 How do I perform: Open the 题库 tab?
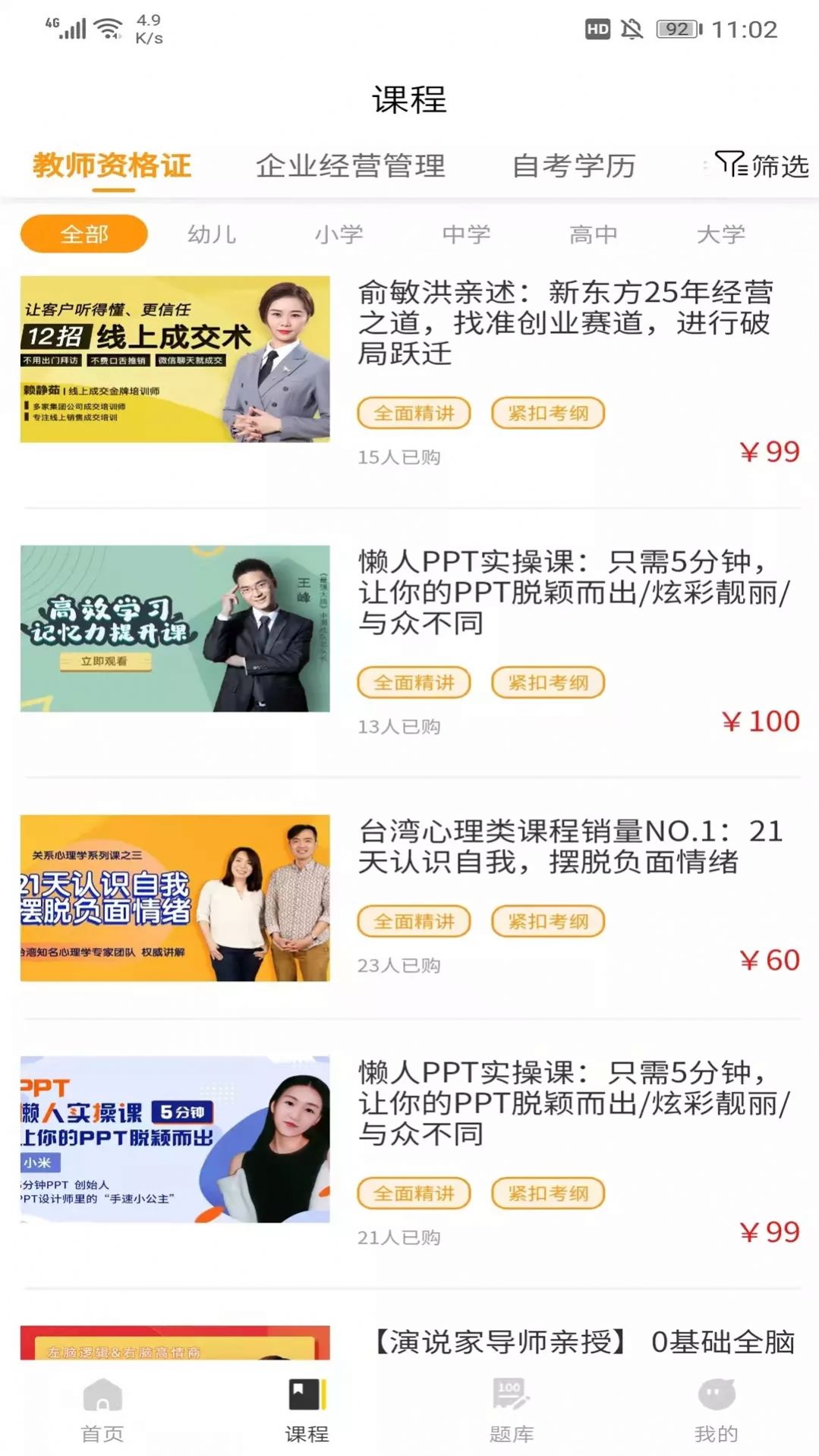click(x=512, y=1410)
